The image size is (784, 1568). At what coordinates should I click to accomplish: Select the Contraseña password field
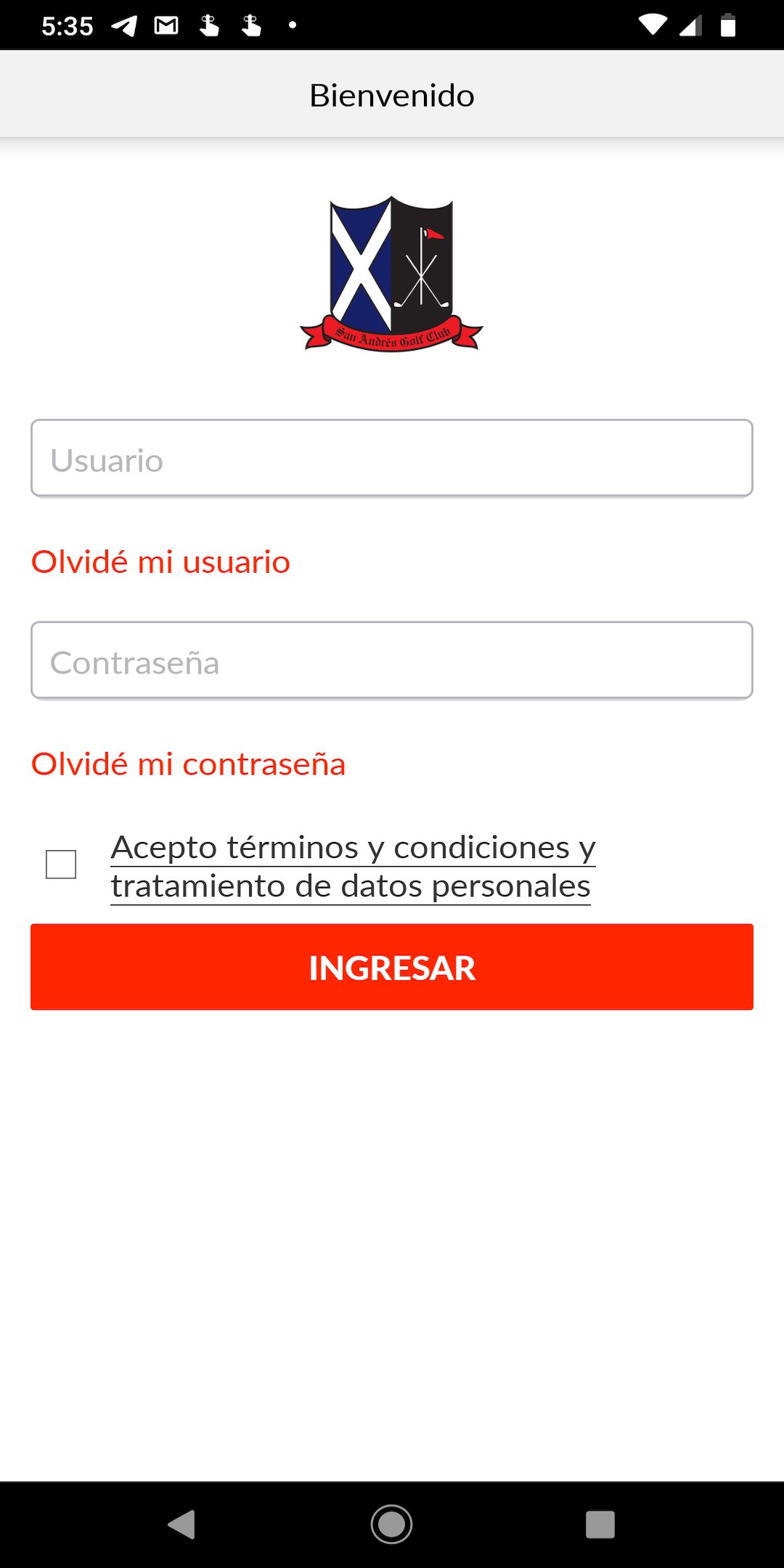(x=391, y=661)
